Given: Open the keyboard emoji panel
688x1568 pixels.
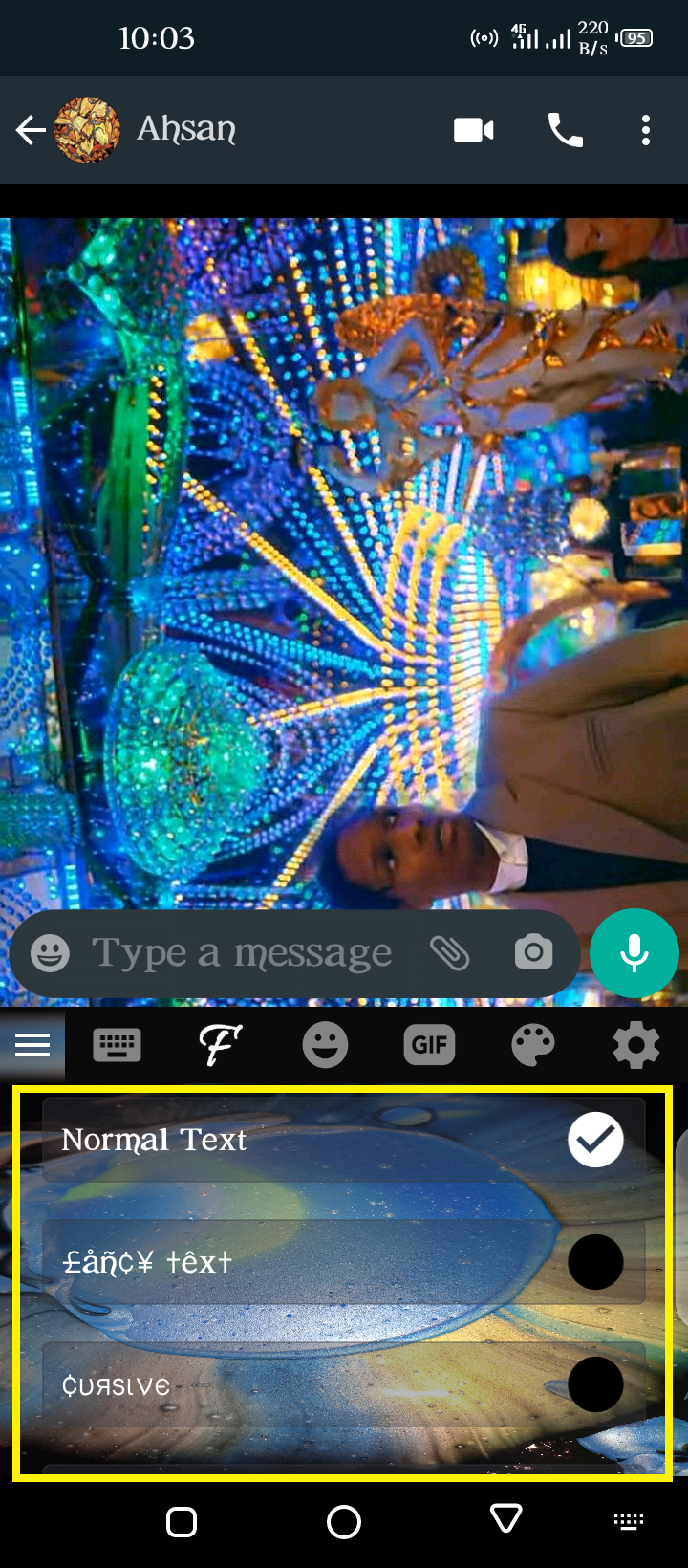Looking at the screenshot, I should 325,1045.
